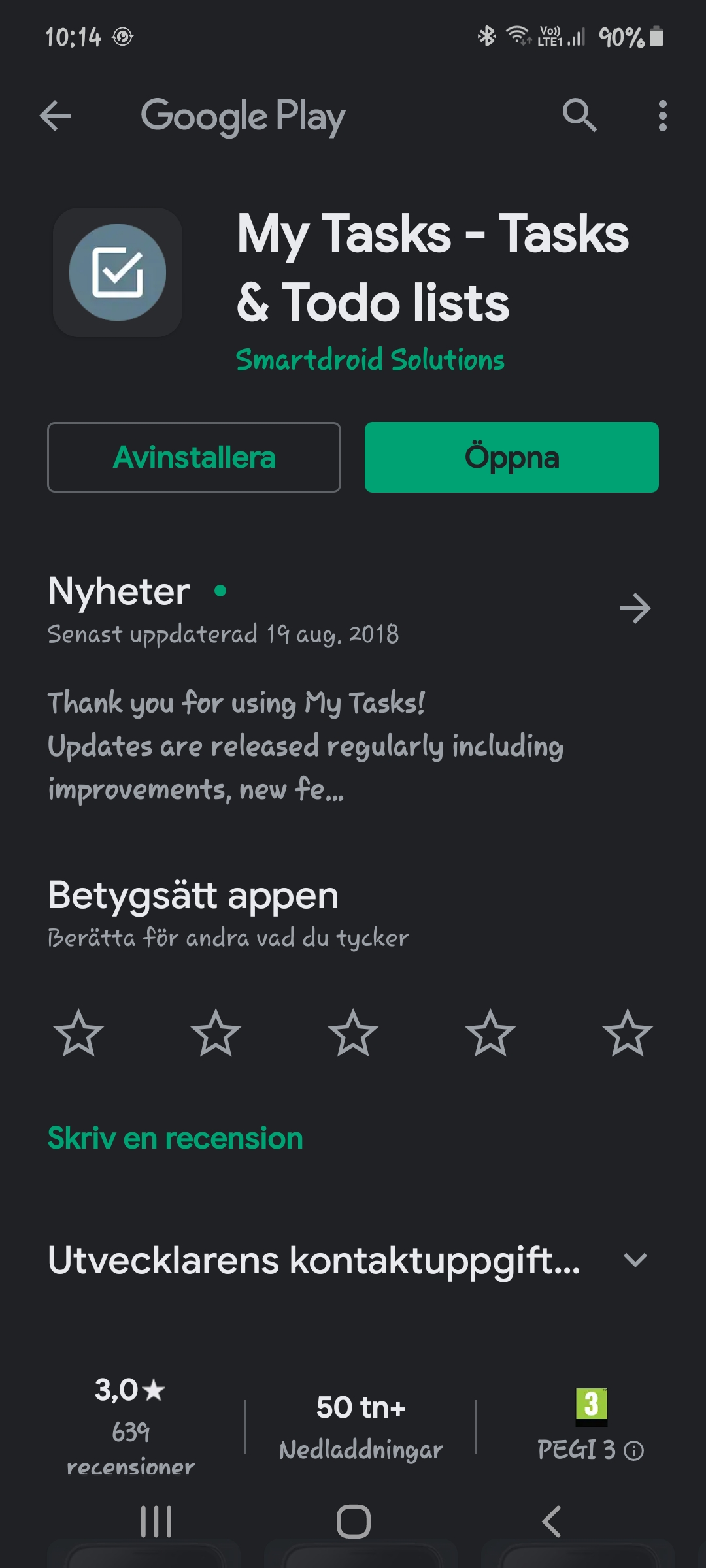This screenshot has width=706, height=1568.
Task: Go to the home screen
Action: (353, 1521)
